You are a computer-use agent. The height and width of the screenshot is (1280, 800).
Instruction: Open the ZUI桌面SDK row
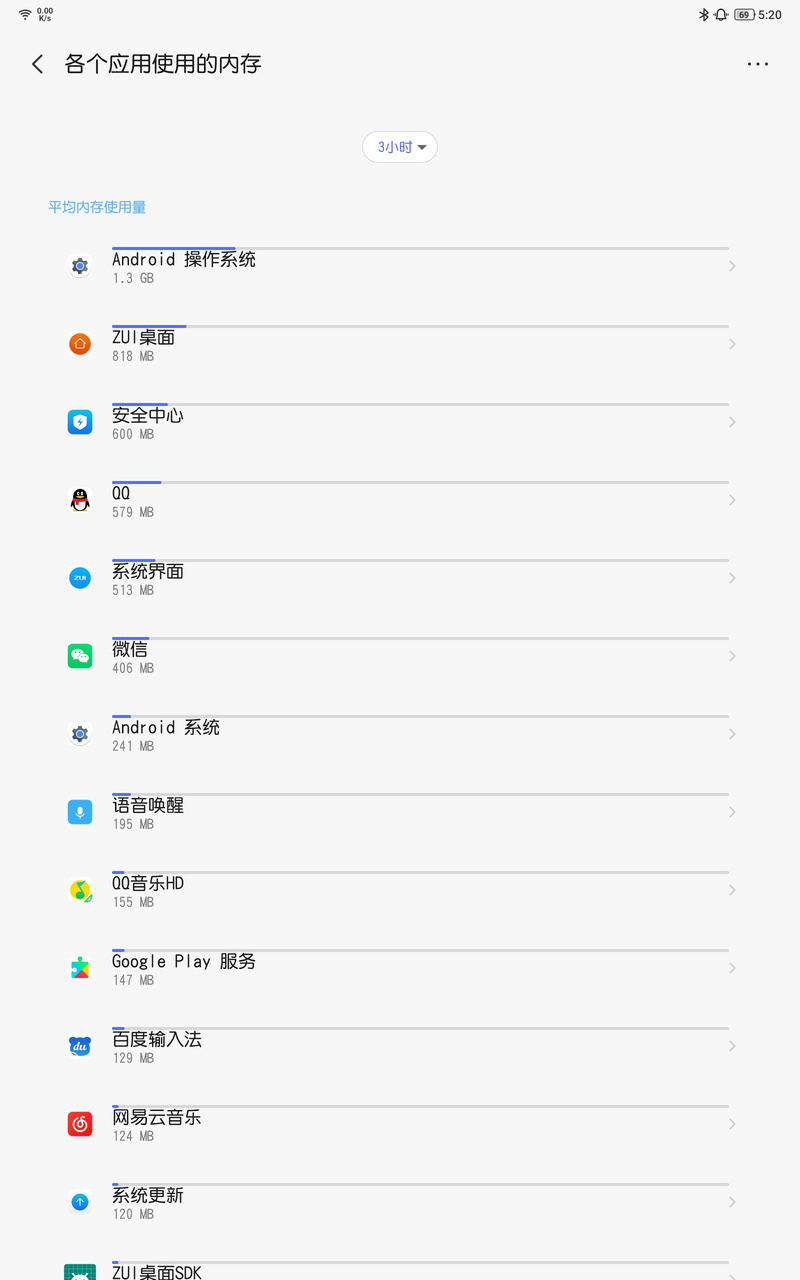click(400, 1270)
